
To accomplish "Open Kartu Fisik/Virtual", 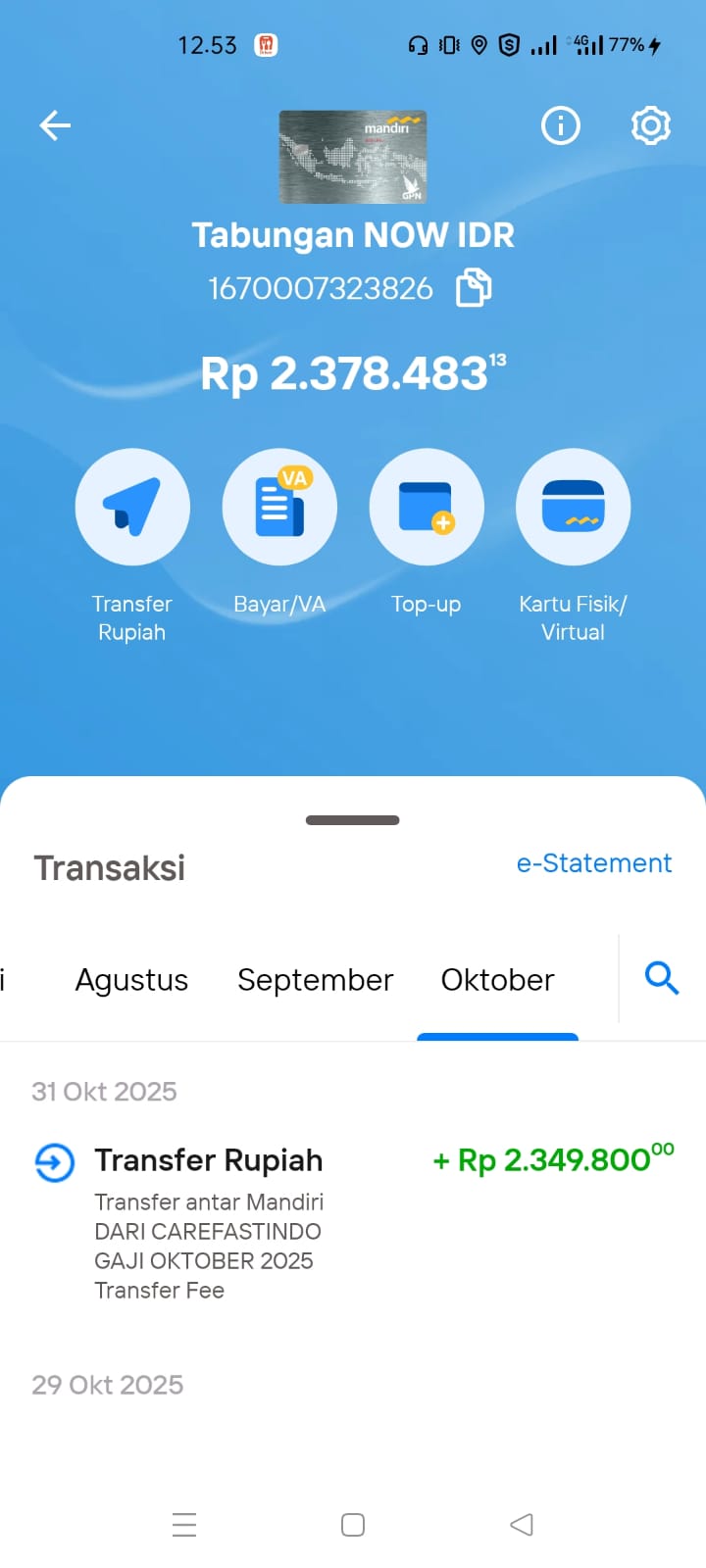I will coord(574,507).
